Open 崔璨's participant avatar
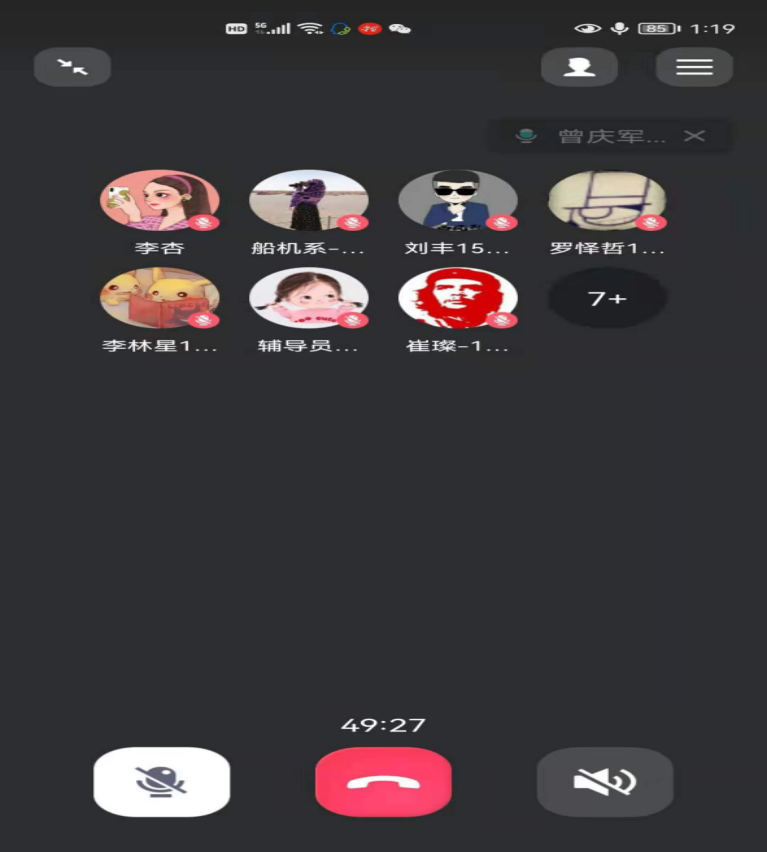This screenshot has height=852, width=767. 457,298
